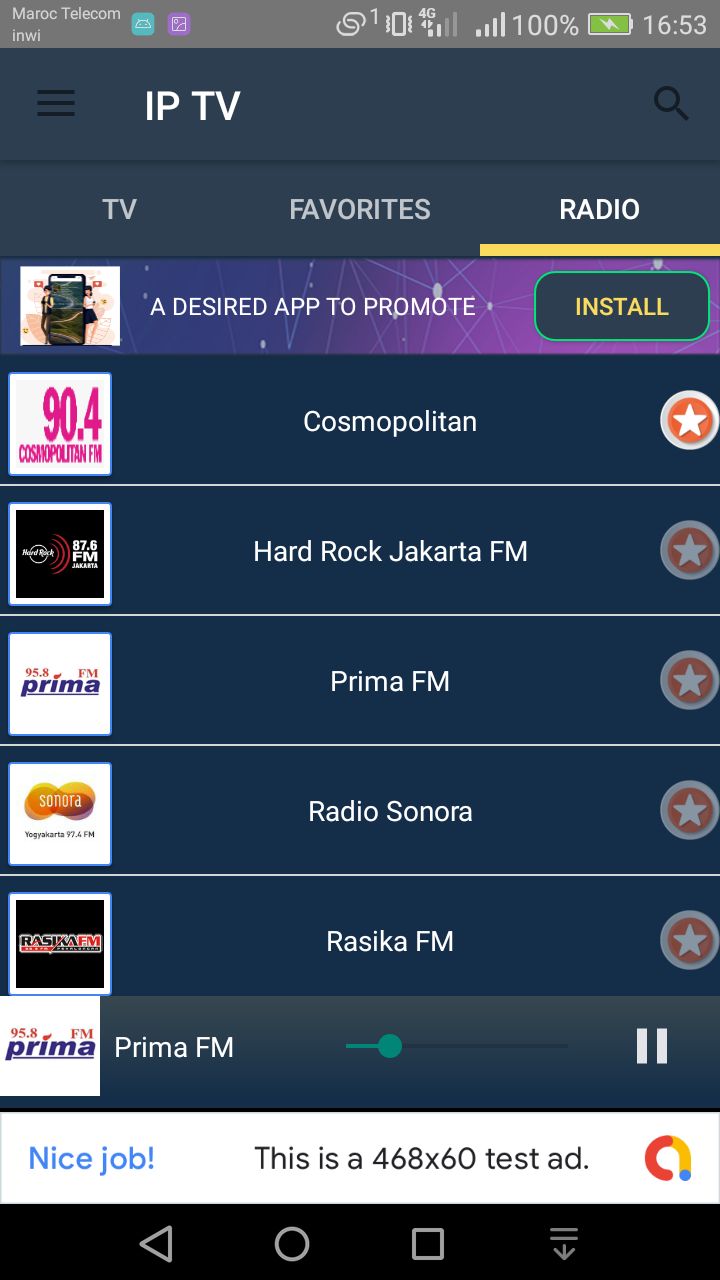Open the hamburger drawer menu

click(56, 104)
